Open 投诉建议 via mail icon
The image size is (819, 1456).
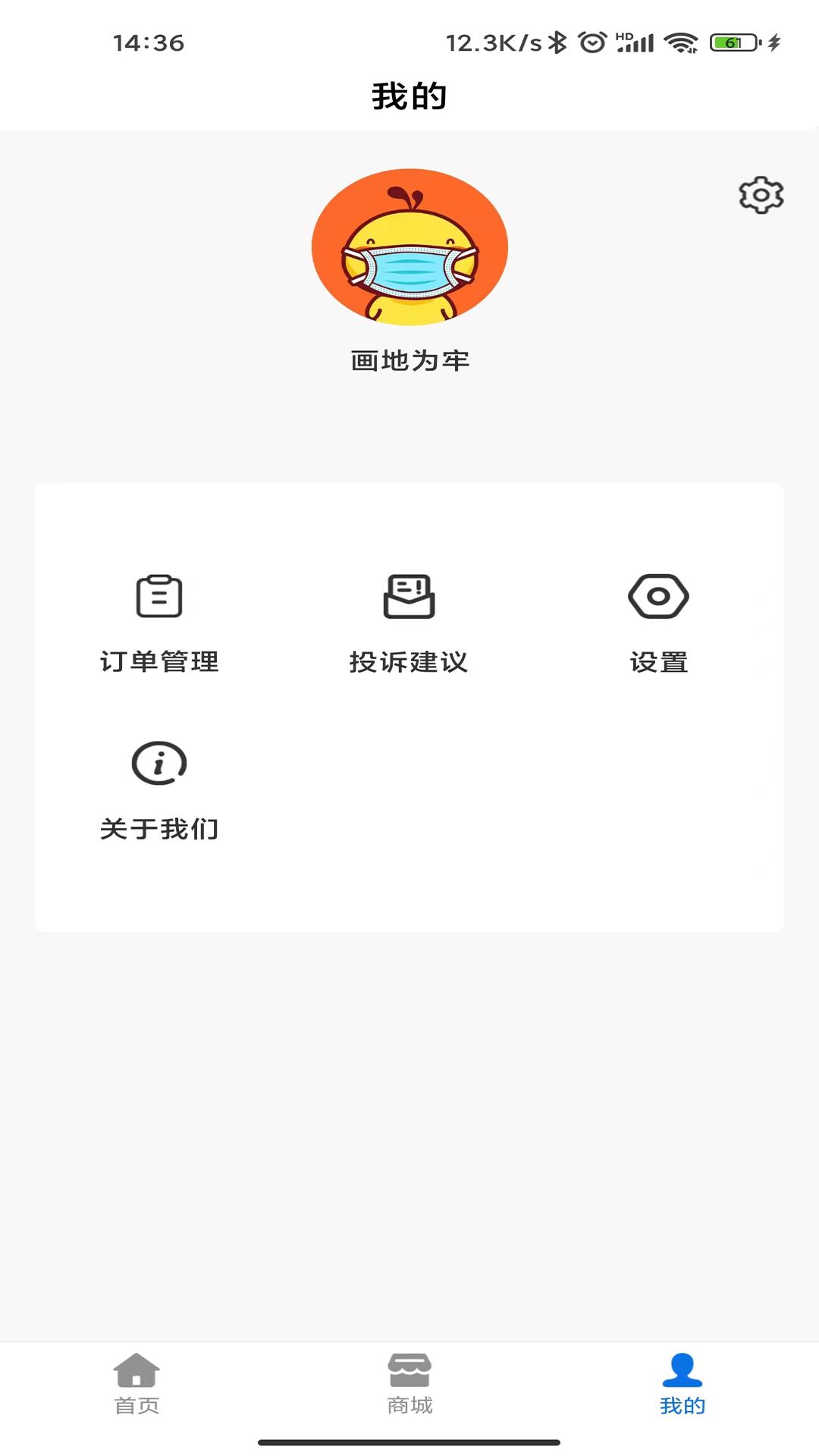coord(408,597)
